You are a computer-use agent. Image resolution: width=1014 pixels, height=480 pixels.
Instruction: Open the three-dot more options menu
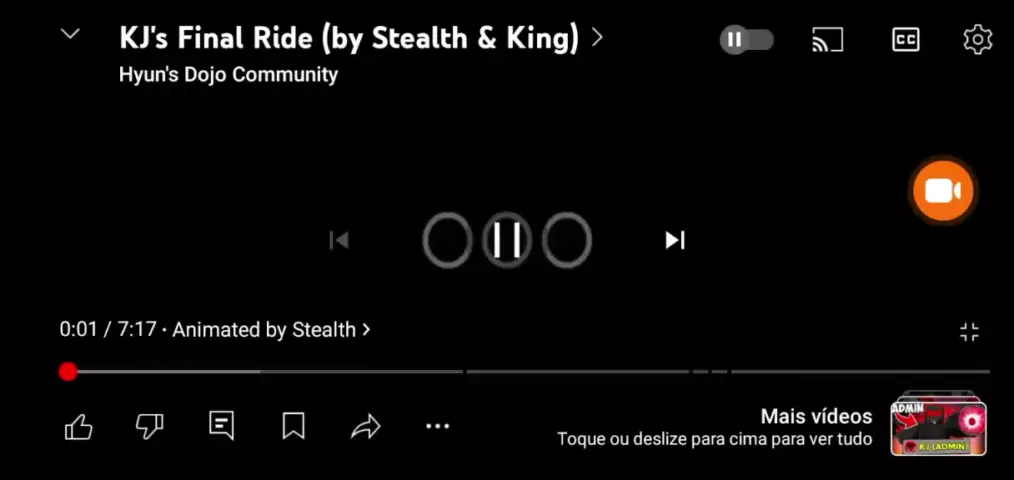tap(437, 427)
